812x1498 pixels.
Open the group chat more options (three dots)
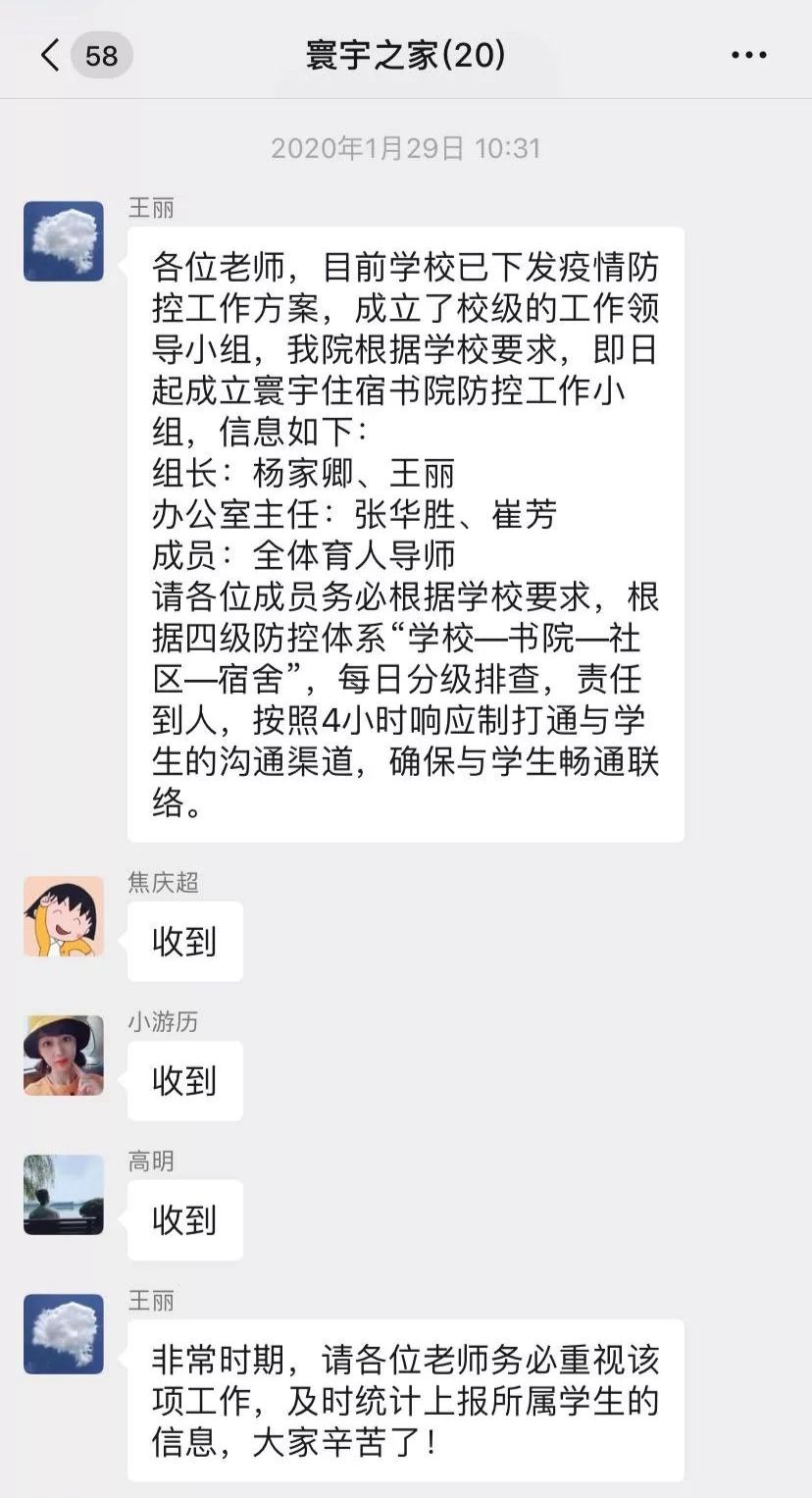(x=747, y=56)
